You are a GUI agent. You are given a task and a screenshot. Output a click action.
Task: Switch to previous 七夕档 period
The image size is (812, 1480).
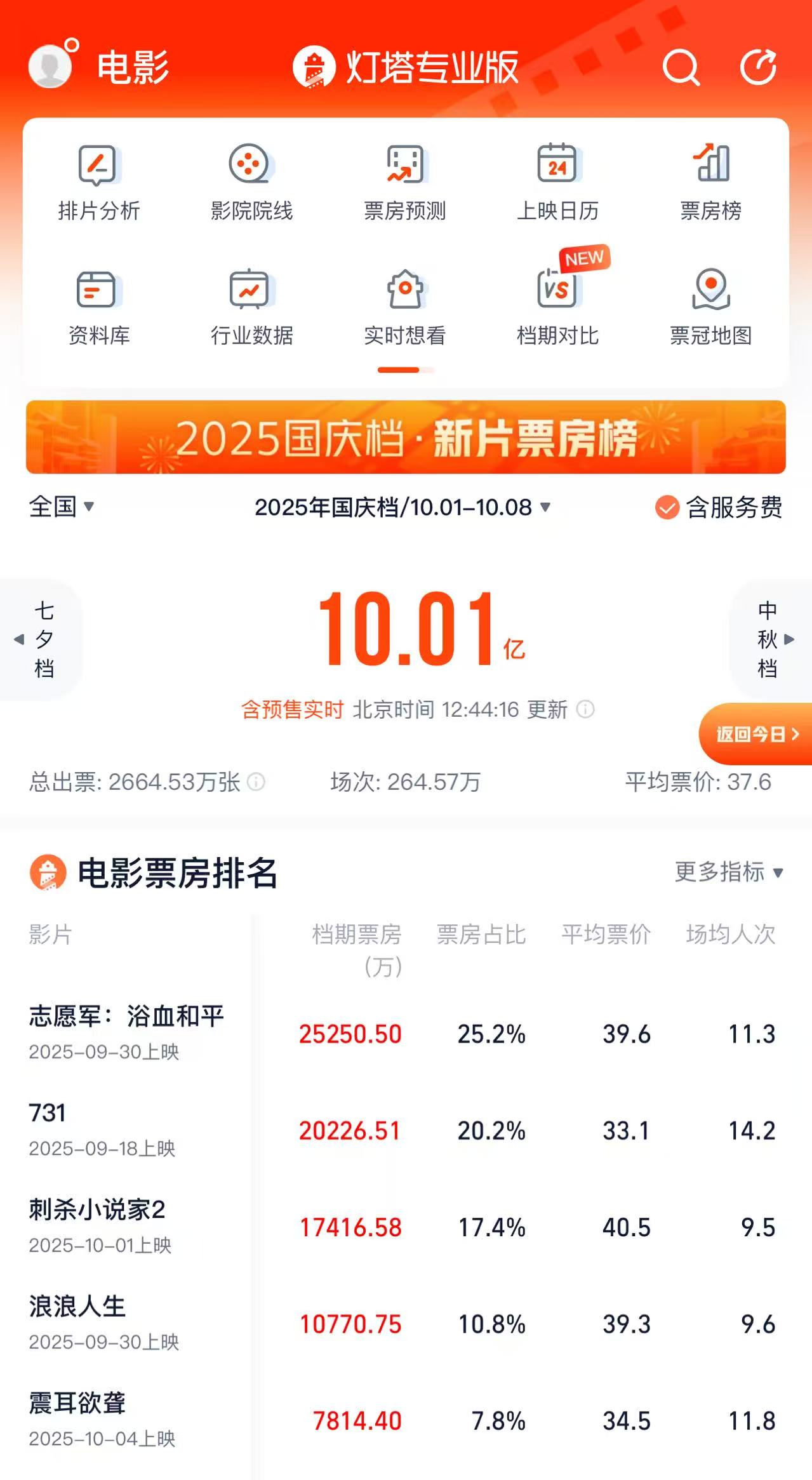(38, 639)
